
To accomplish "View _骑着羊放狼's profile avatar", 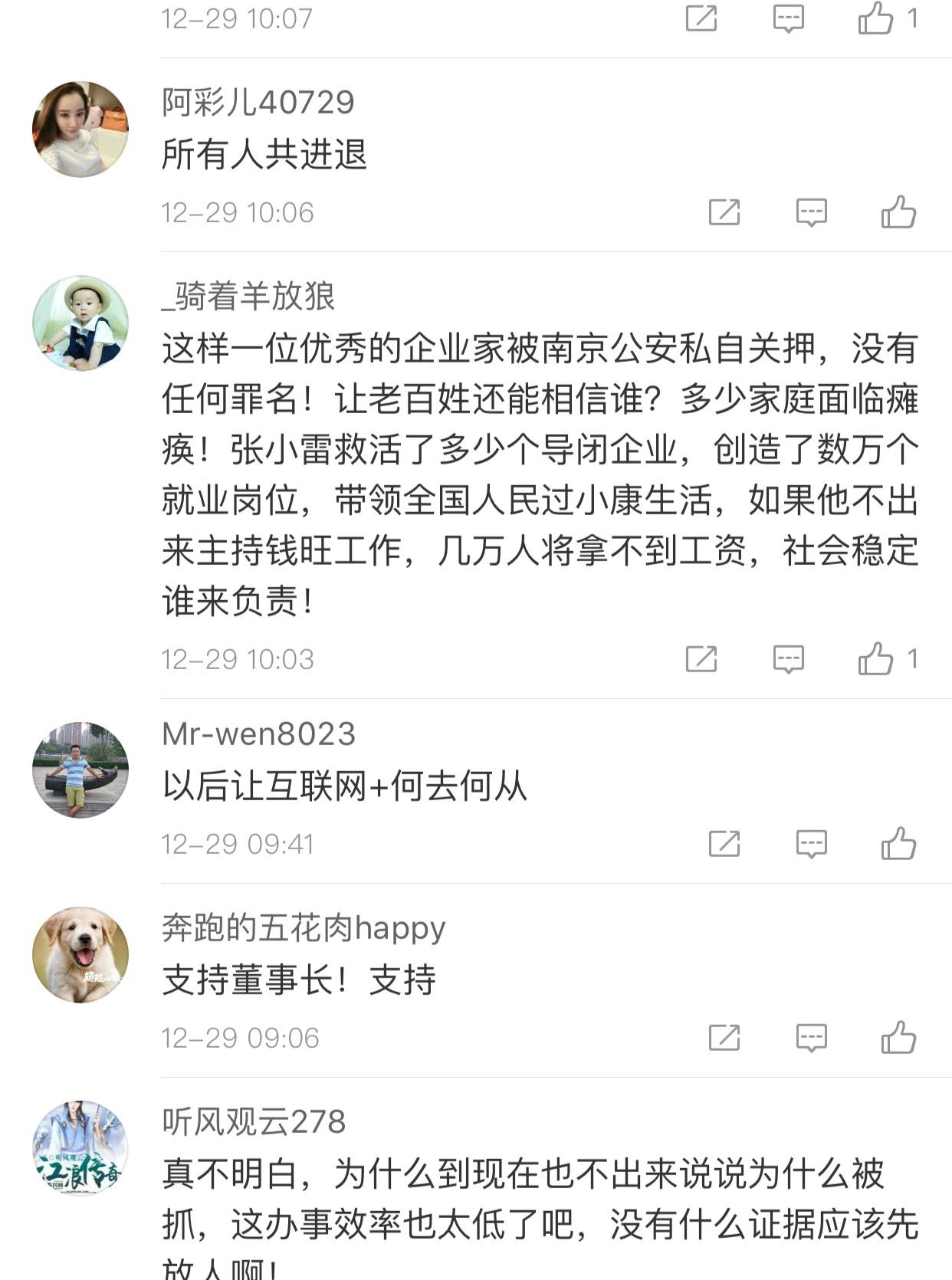I will coord(80,323).
